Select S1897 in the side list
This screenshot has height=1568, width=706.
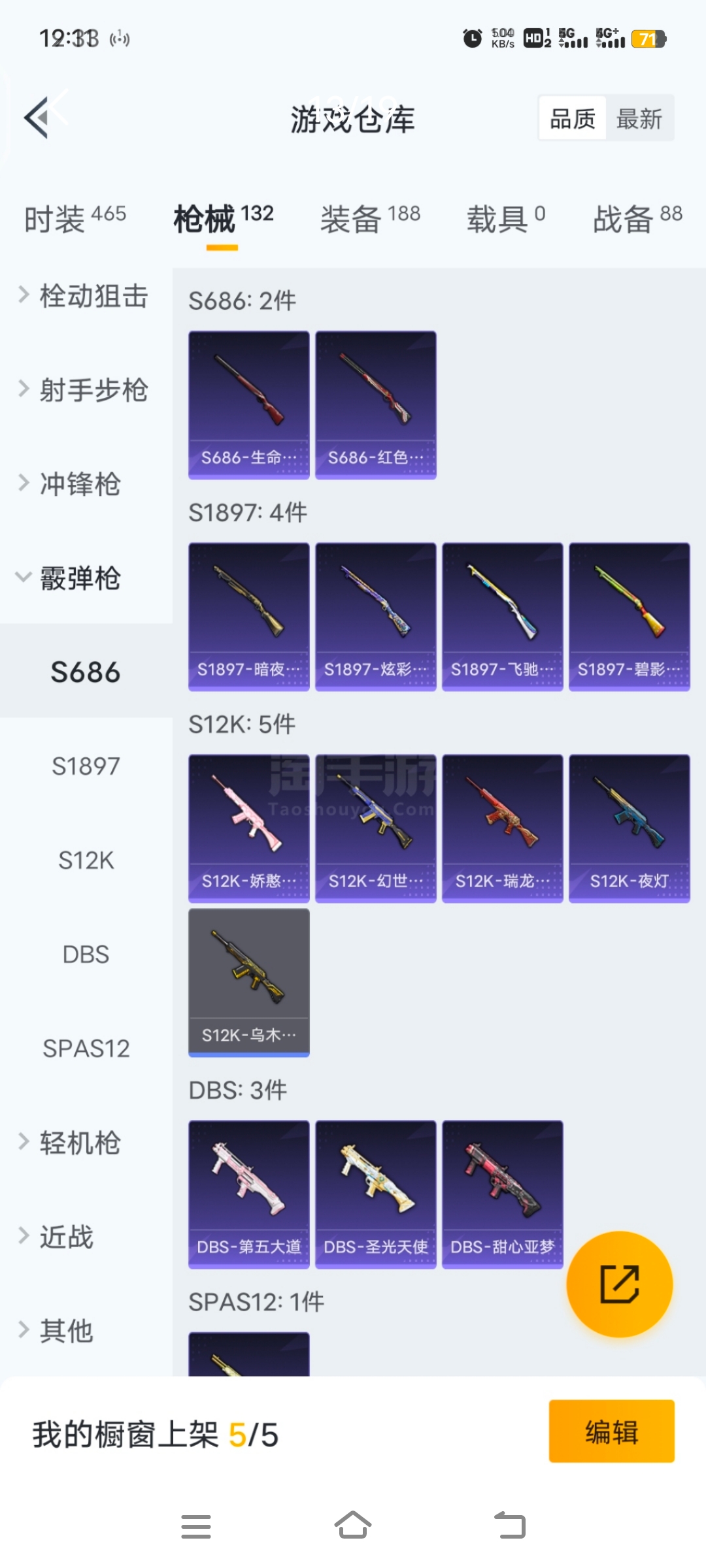pos(86,766)
